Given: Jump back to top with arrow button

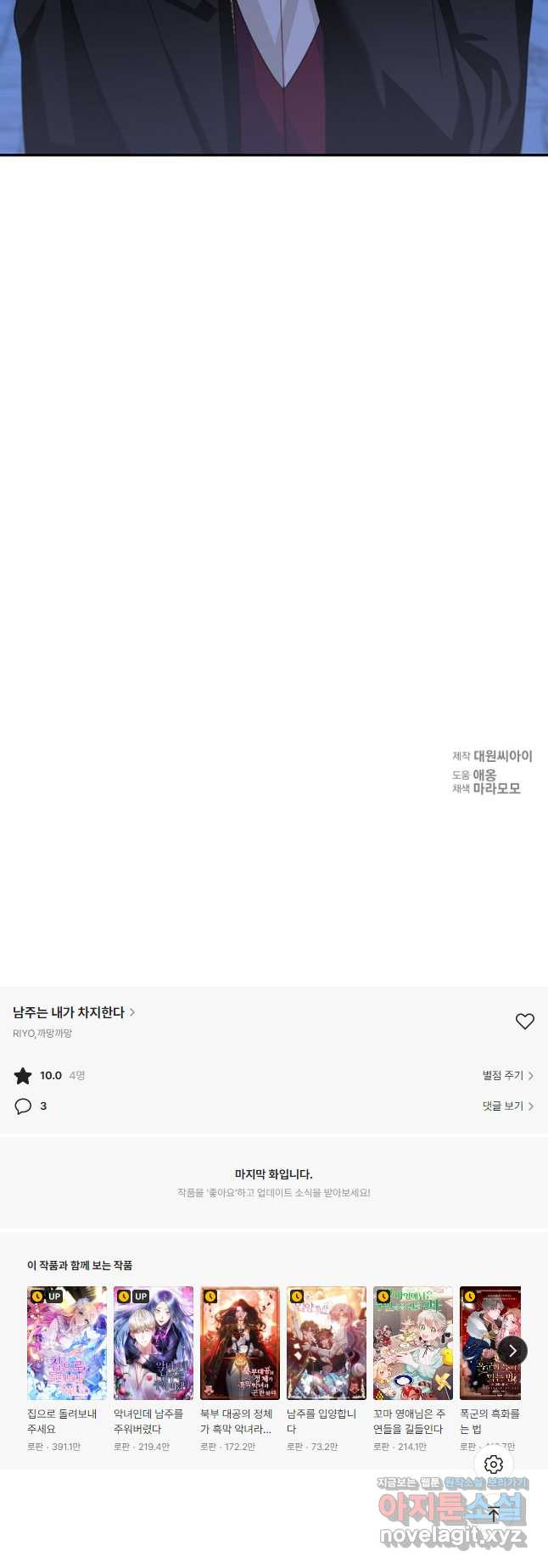Looking at the screenshot, I should [494, 1514].
